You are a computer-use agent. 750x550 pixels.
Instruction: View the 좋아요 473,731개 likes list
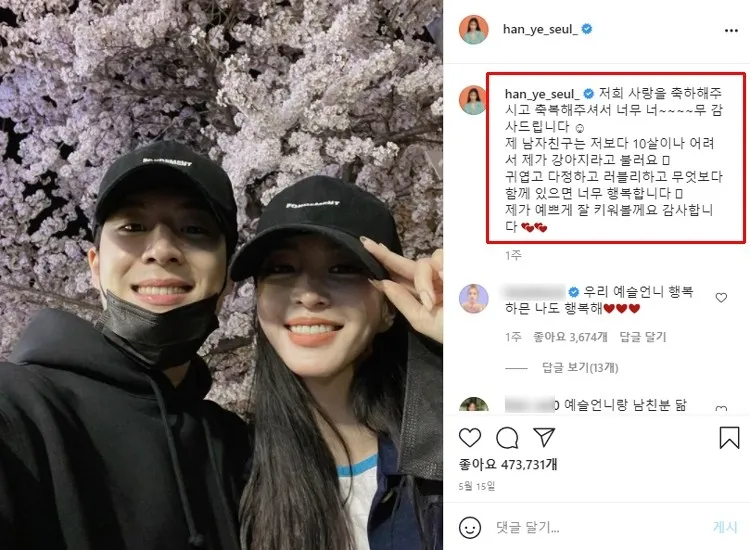tap(508, 464)
